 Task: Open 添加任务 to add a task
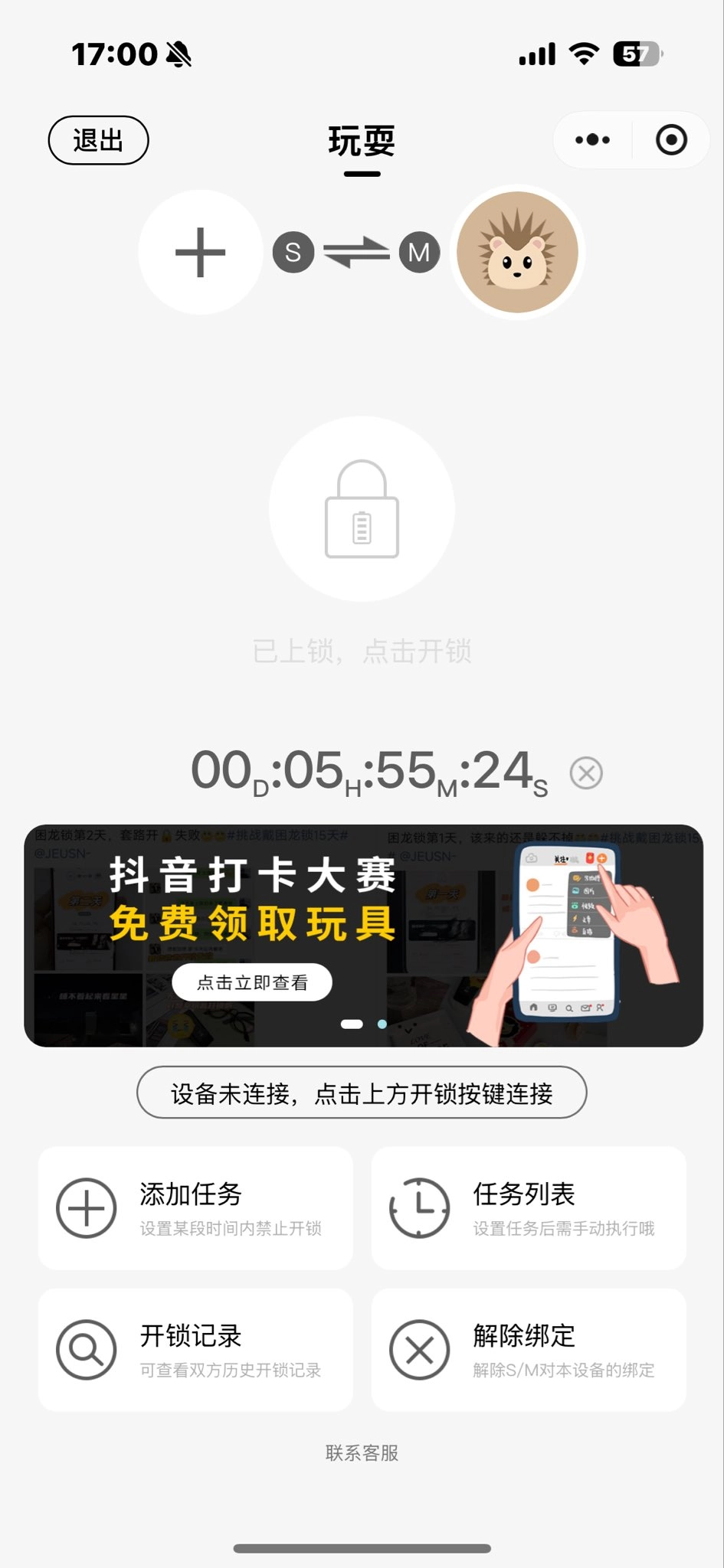click(x=195, y=1208)
